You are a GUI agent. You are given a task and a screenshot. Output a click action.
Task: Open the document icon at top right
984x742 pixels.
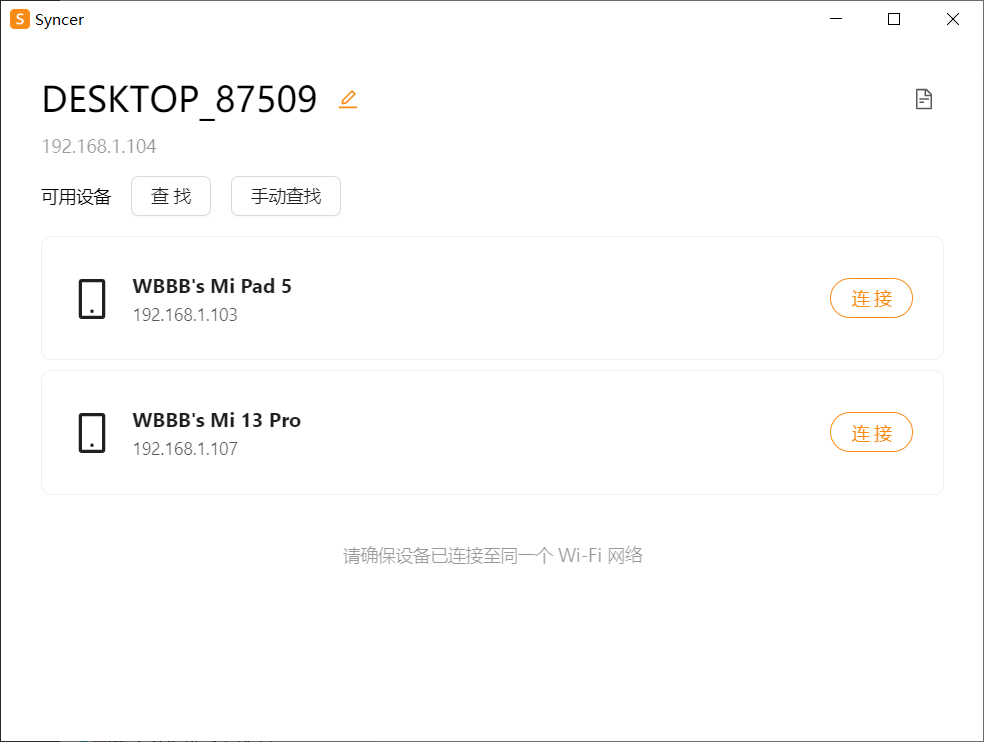point(924,99)
